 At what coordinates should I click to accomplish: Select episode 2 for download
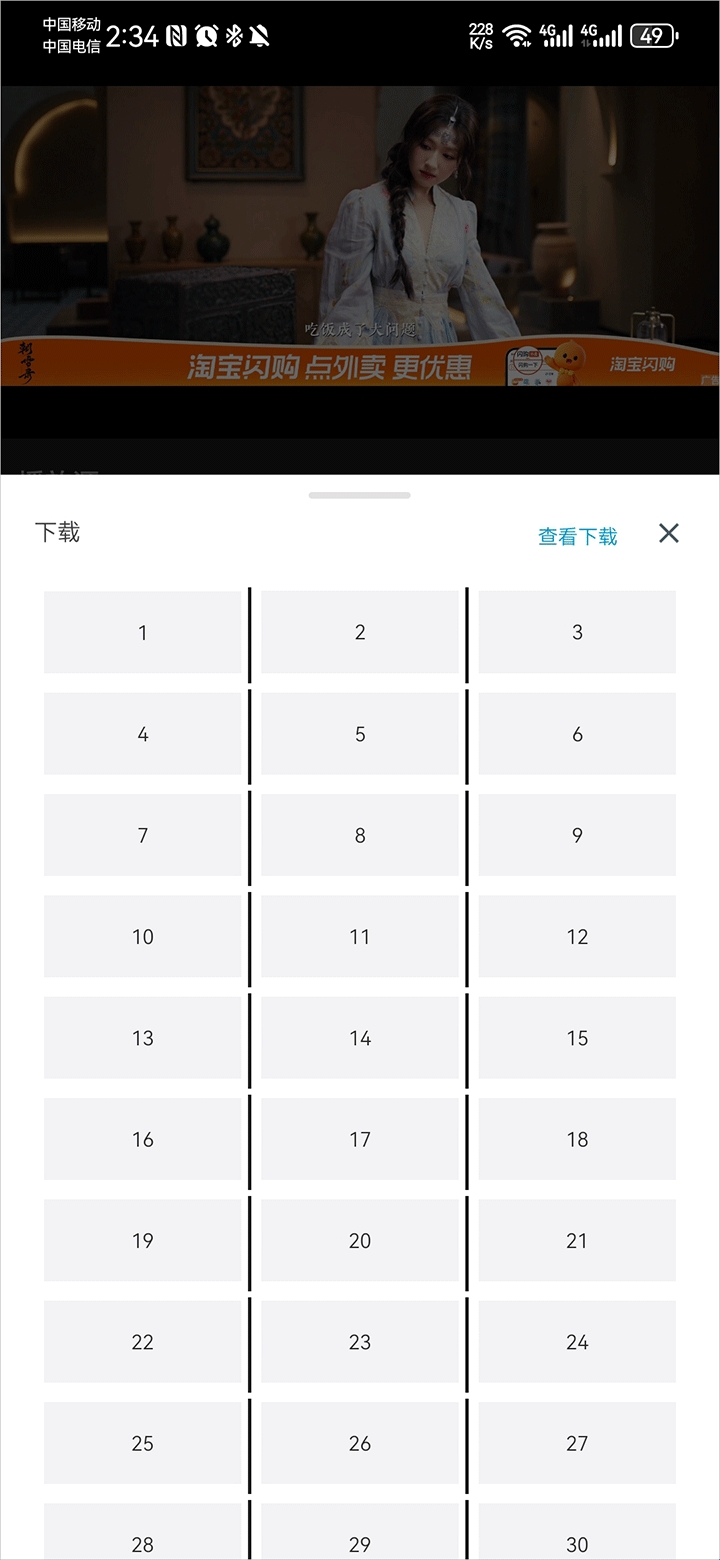pyautogui.click(x=360, y=632)
